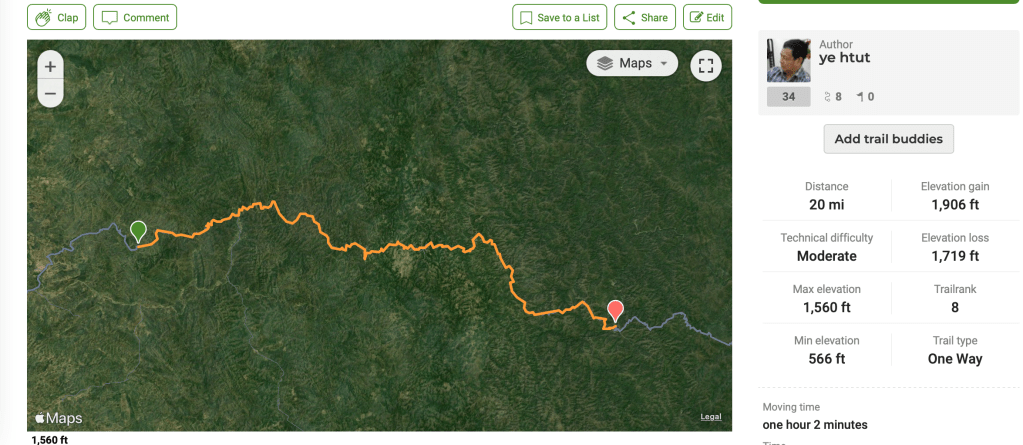This screenshot has width=1023, height=445.
Task: Share this trail
Action: (644, 17)
